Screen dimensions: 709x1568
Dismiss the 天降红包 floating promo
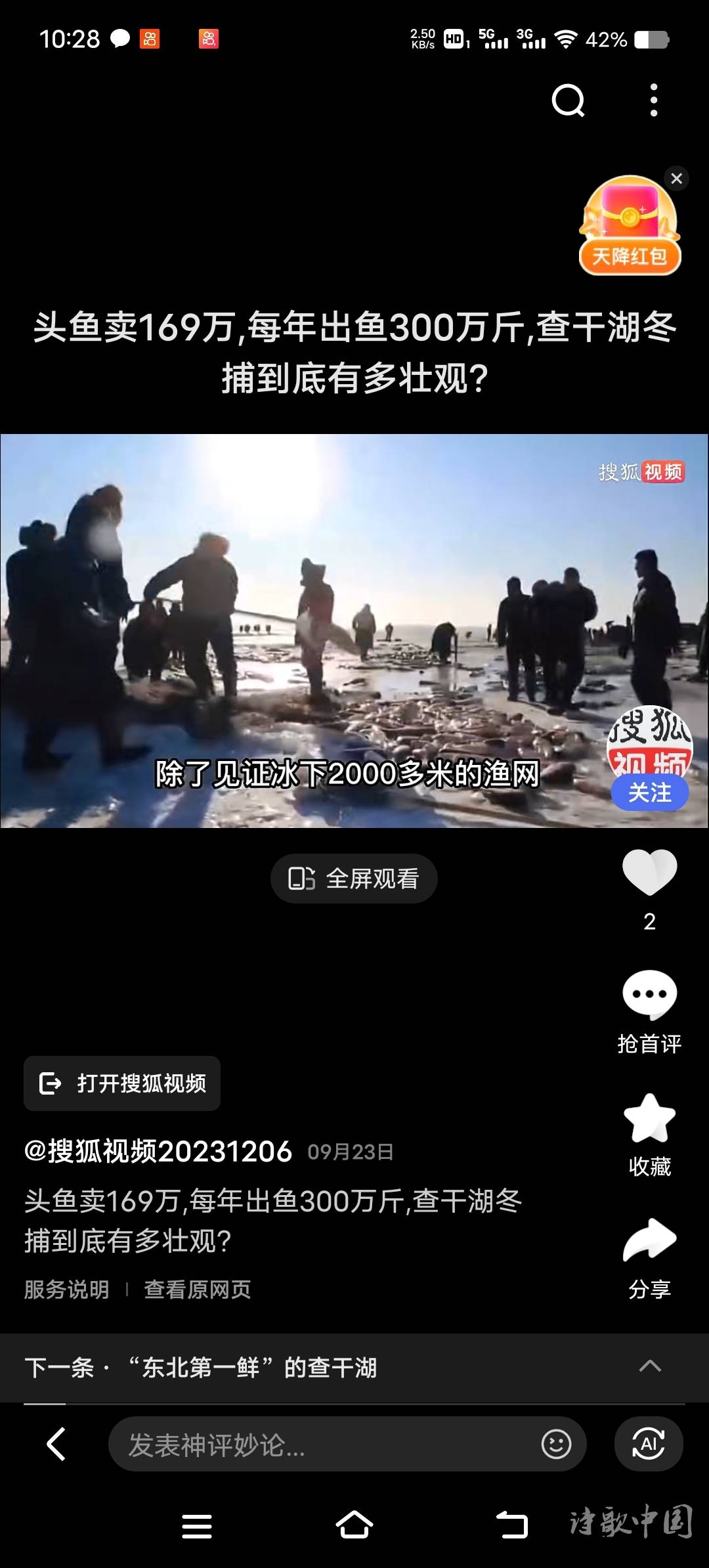[676, 179]
